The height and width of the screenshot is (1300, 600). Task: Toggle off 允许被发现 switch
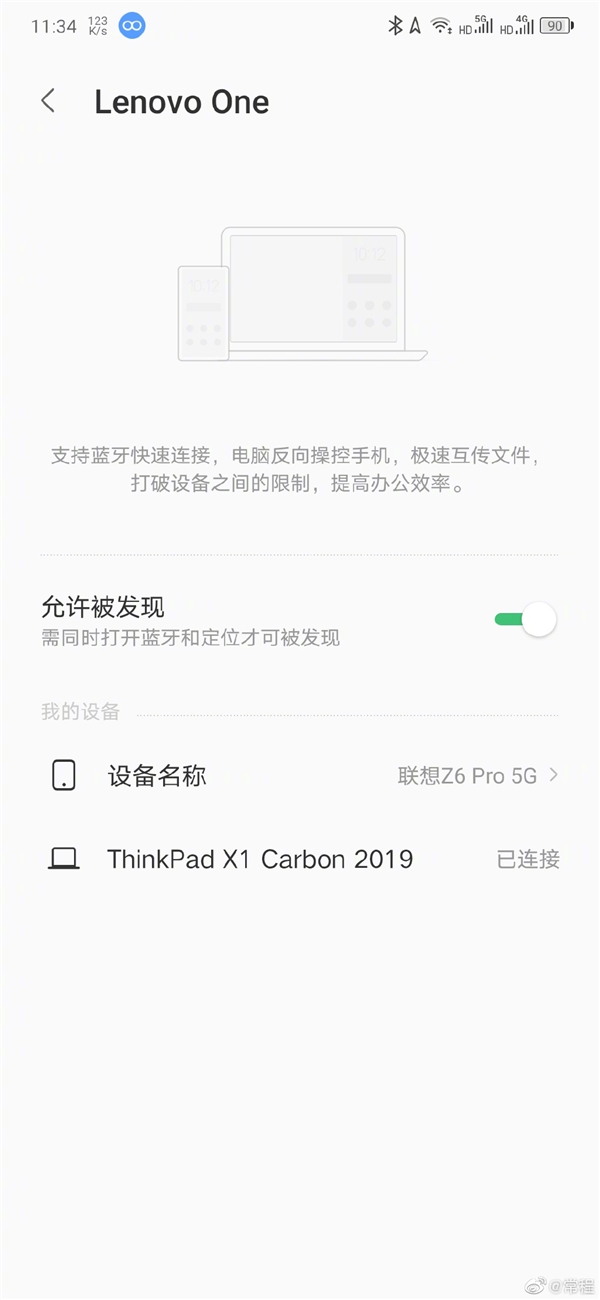tap(526, 619)
